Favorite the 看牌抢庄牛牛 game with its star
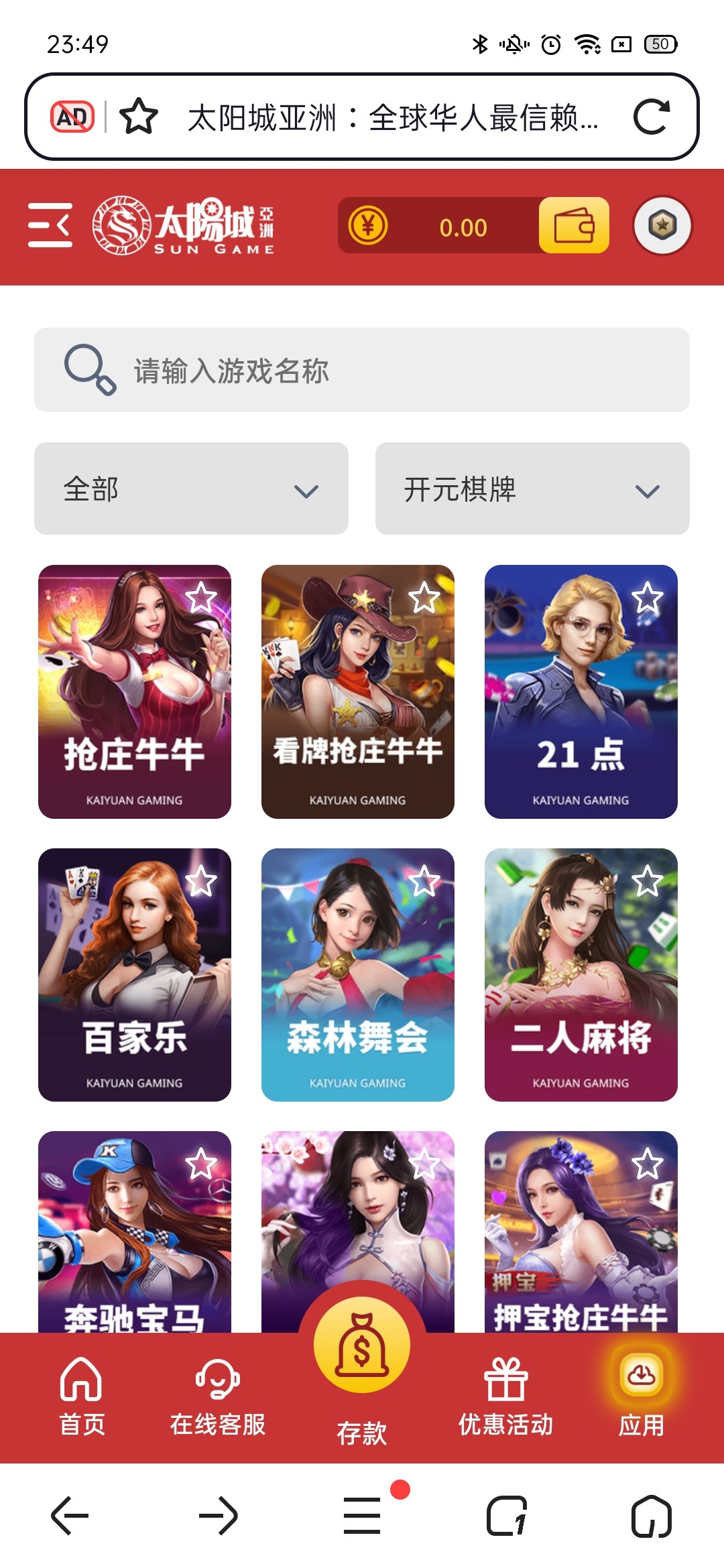724x1568 pixels. click(424, 598)
